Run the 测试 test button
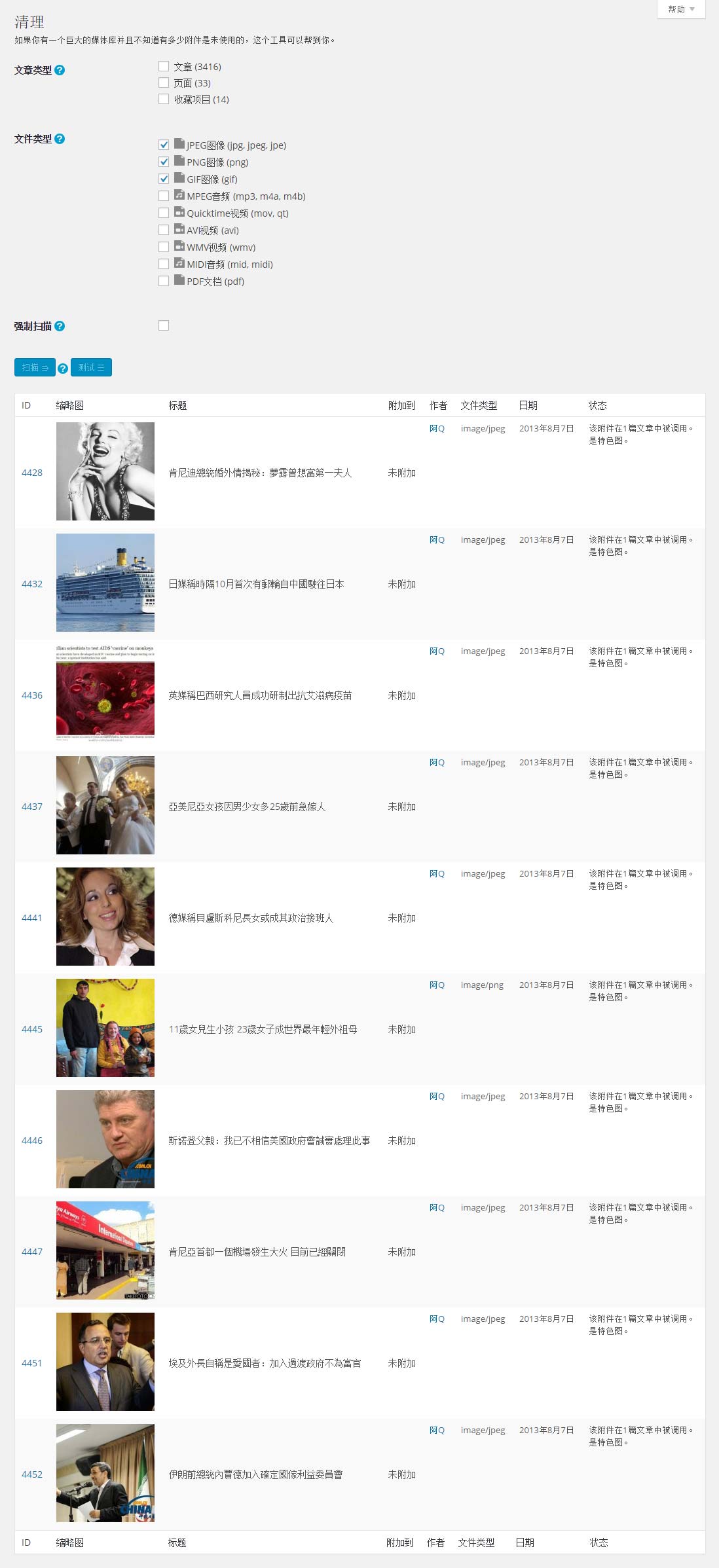 point(91,367)
